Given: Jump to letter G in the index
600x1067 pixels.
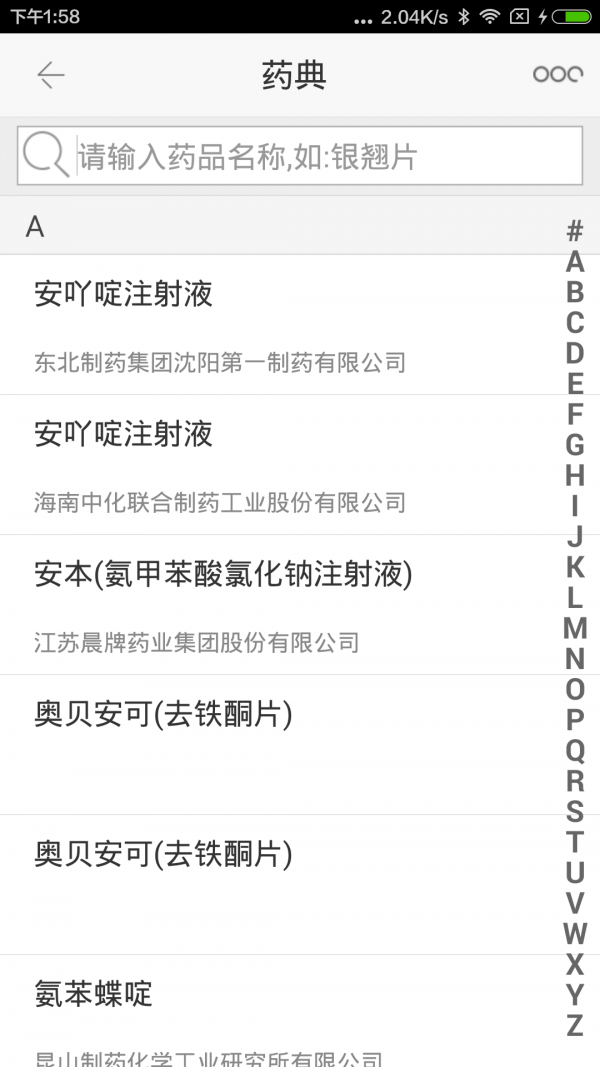Looking at the screenshot, I should (x=575, y=445).
